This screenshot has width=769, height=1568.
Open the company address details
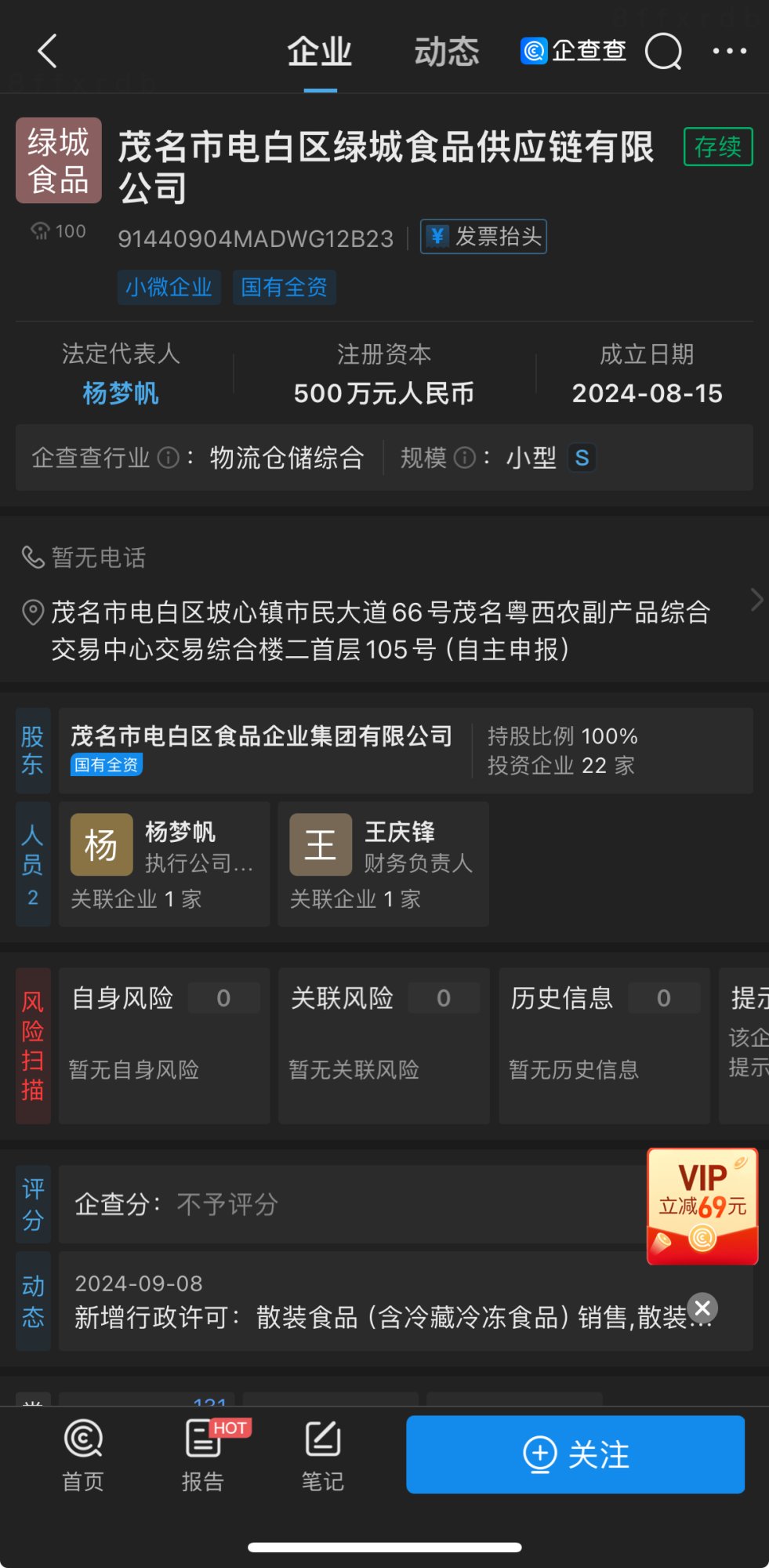380,630
